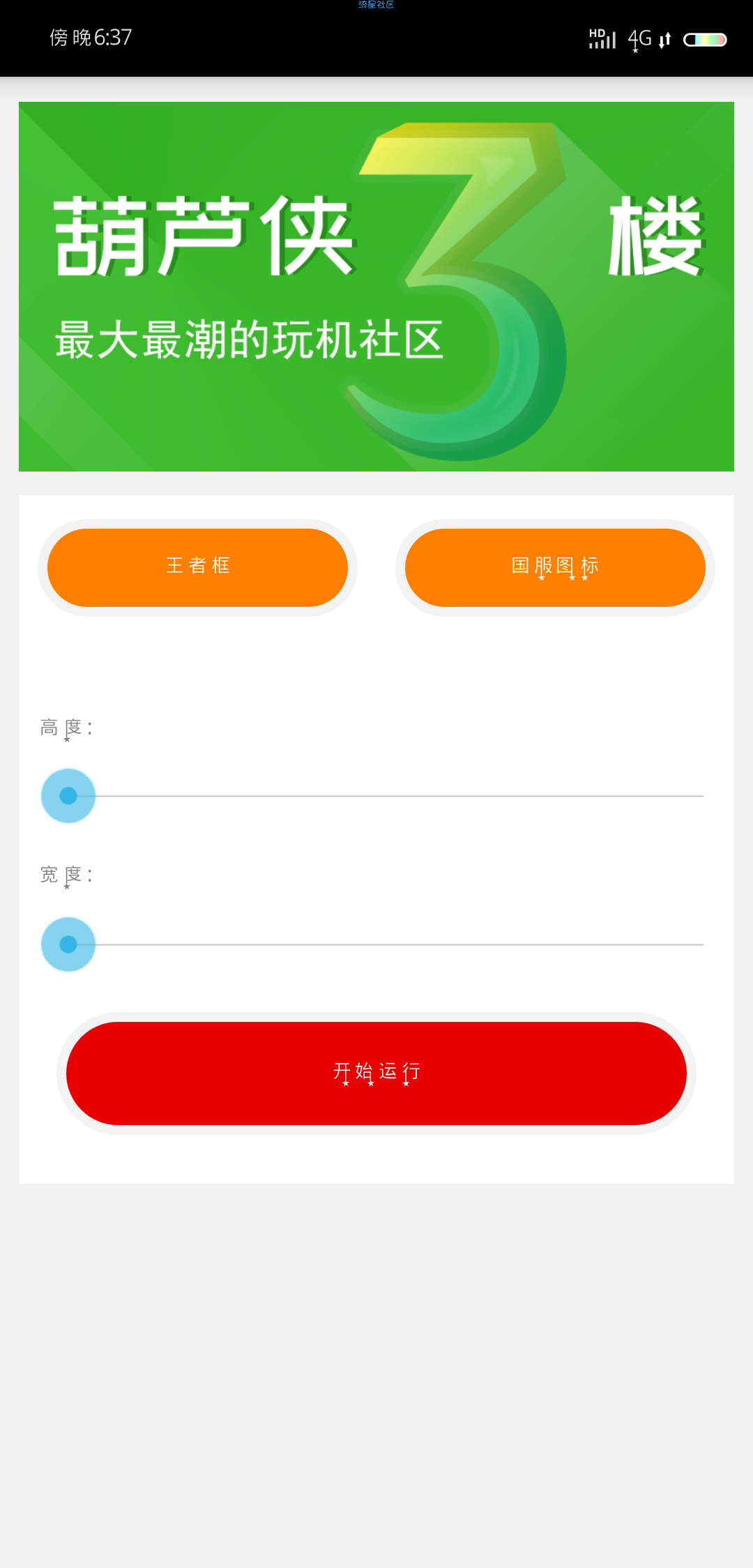Start running with 开始运行

pyautogui.click(x=376, y=1073)
